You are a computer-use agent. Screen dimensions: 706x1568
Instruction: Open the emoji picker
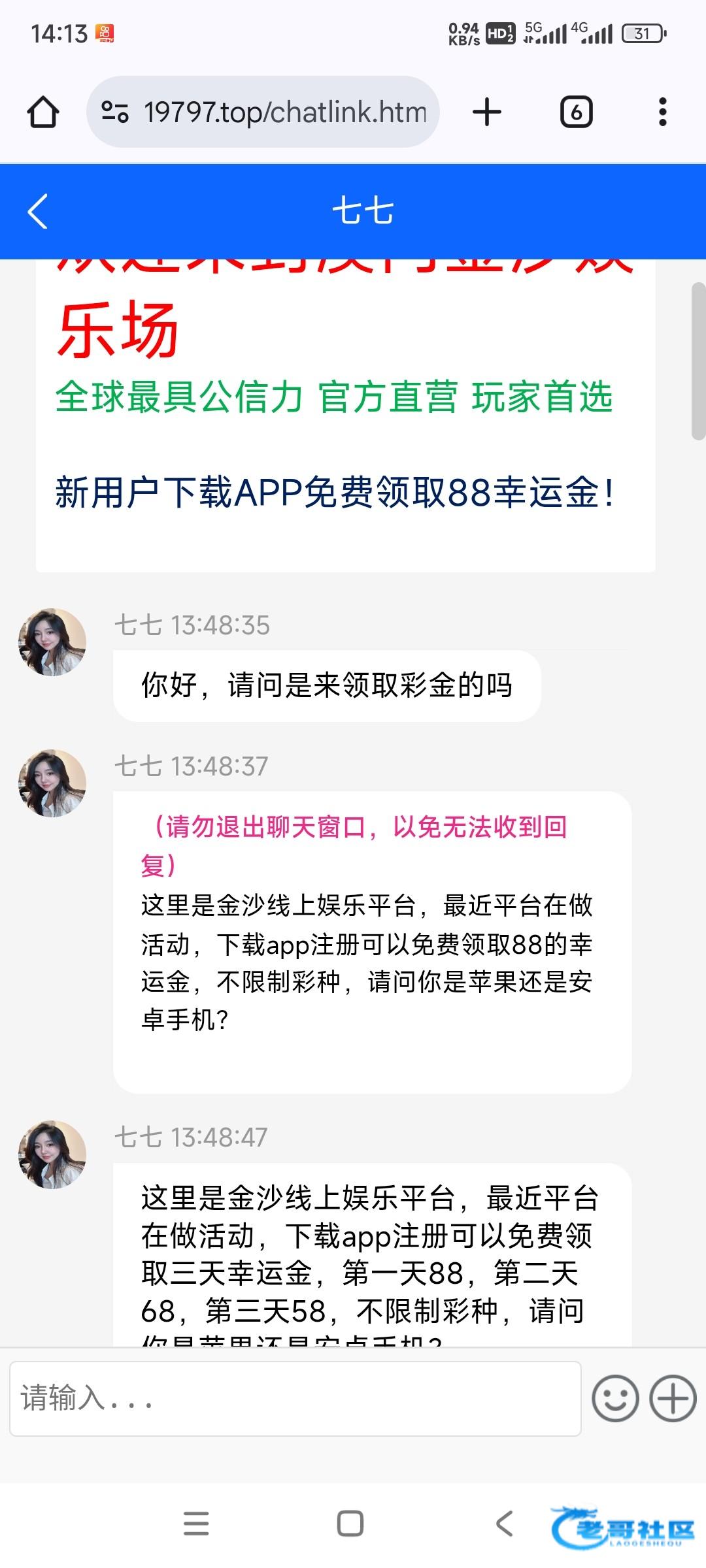pos(614,1399)
